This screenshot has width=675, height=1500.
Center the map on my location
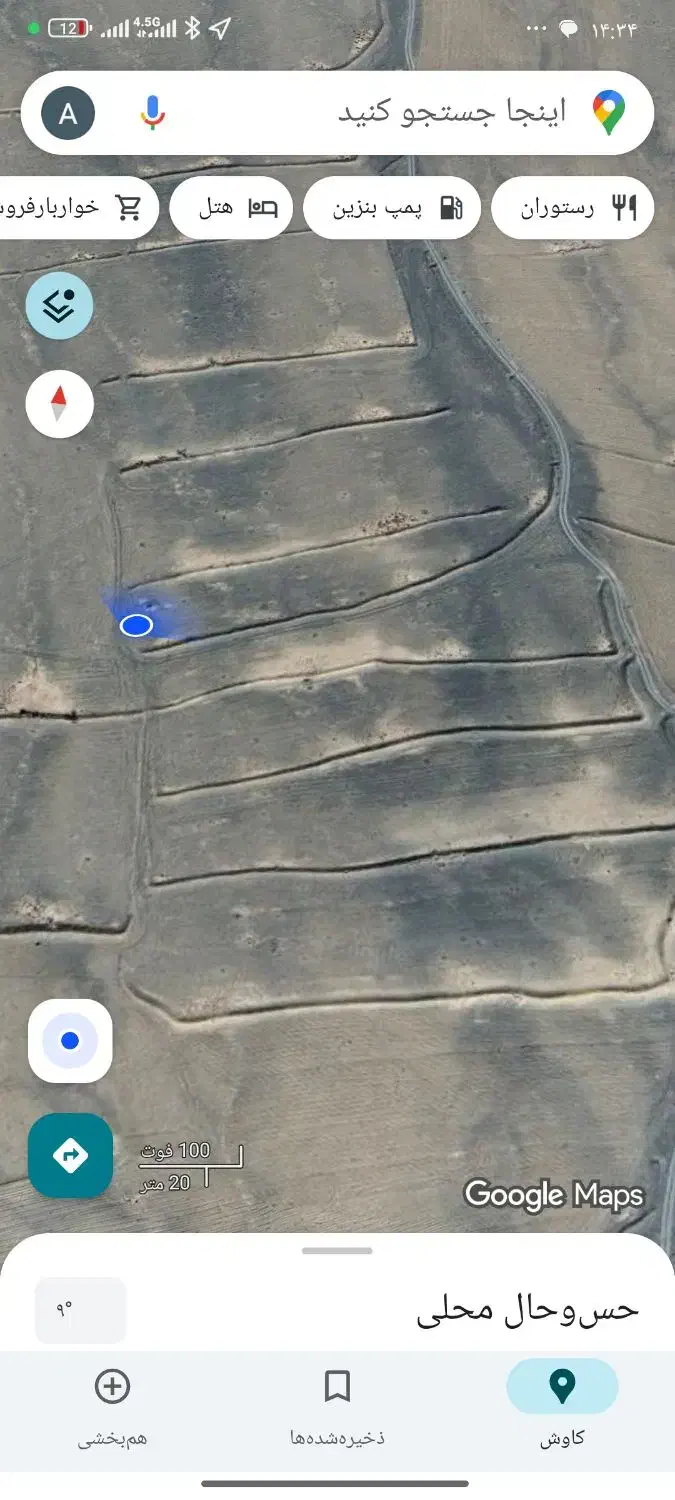[70, 1041]
